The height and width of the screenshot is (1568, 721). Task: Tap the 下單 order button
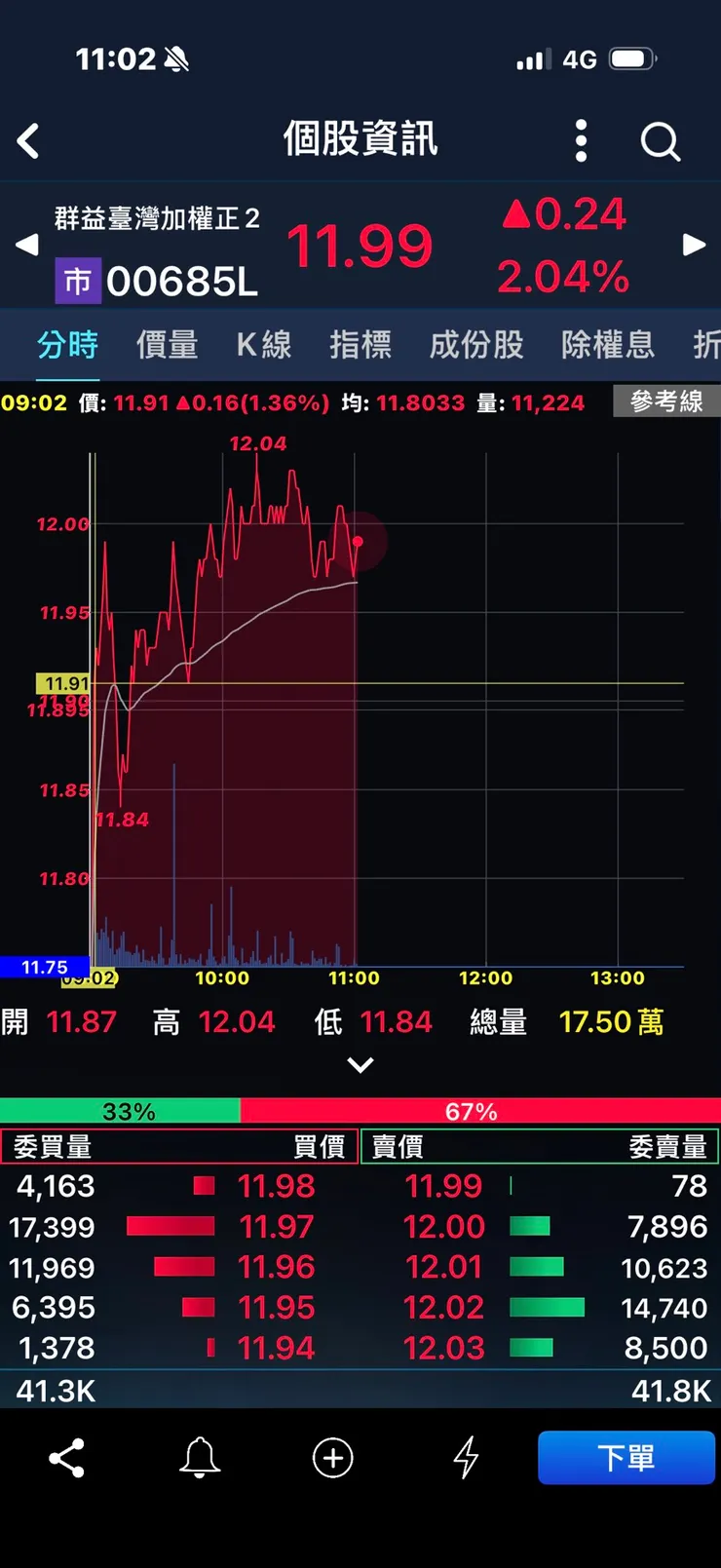coord(626,1458)
